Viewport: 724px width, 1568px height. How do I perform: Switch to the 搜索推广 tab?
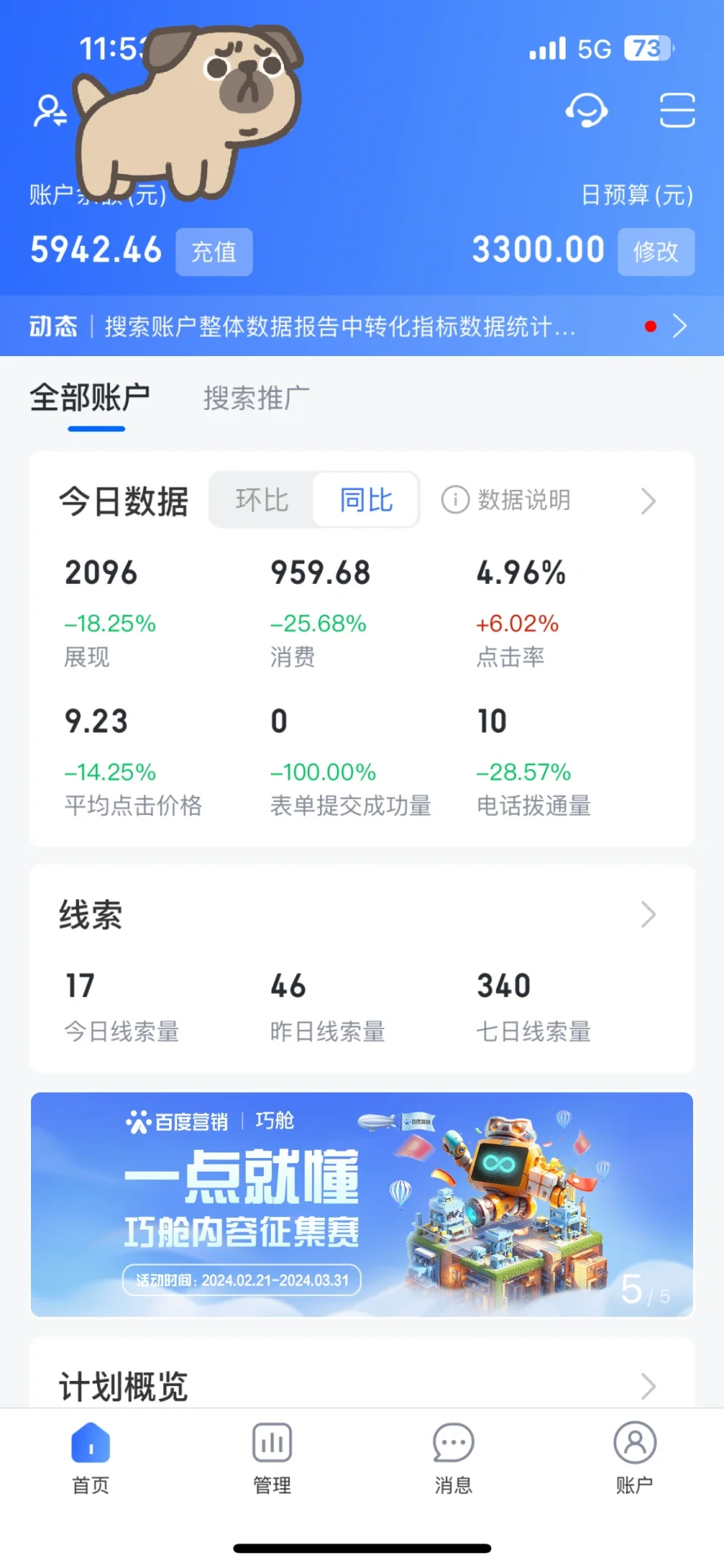(x=256, y=399)
